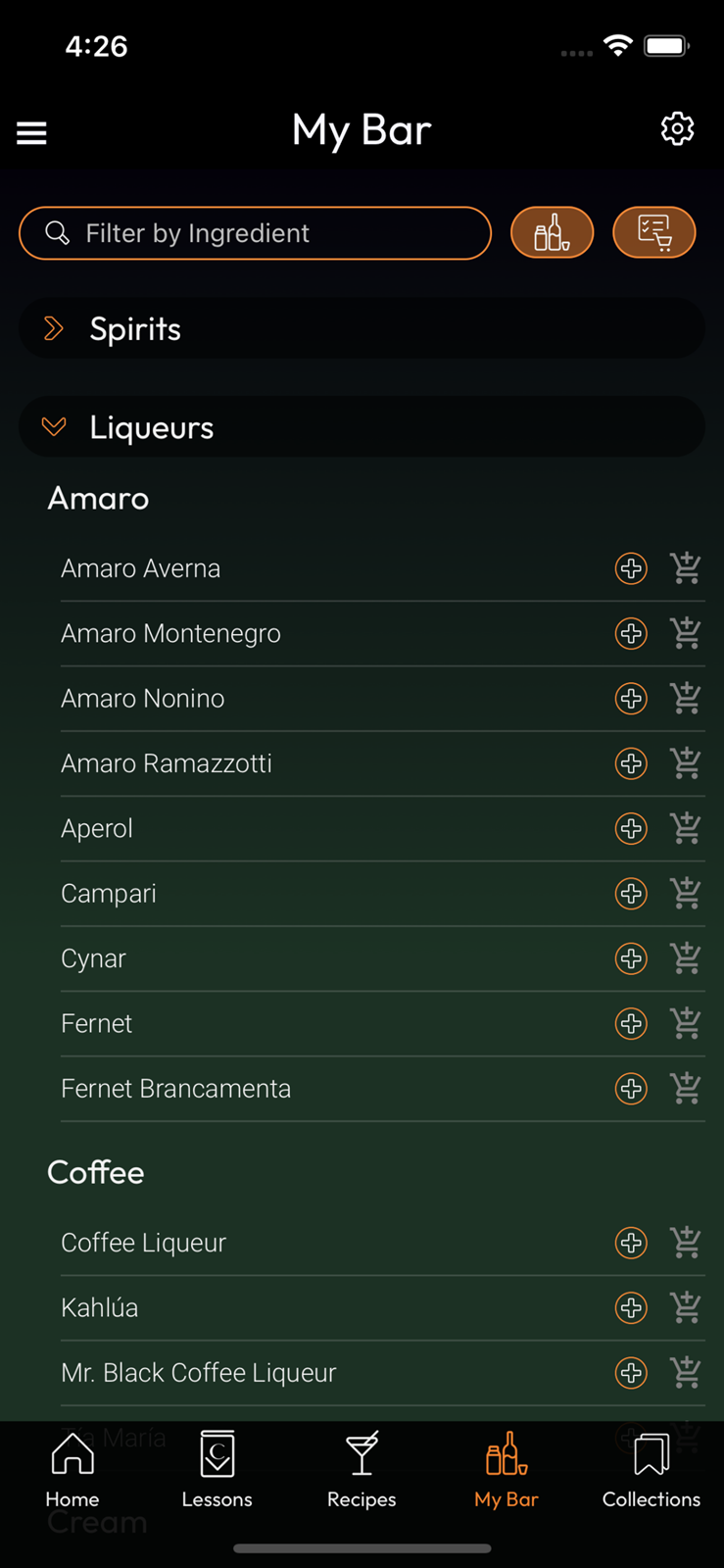
Task: Add Amaro Averna to my bar
Action: [x=631, y=568]
